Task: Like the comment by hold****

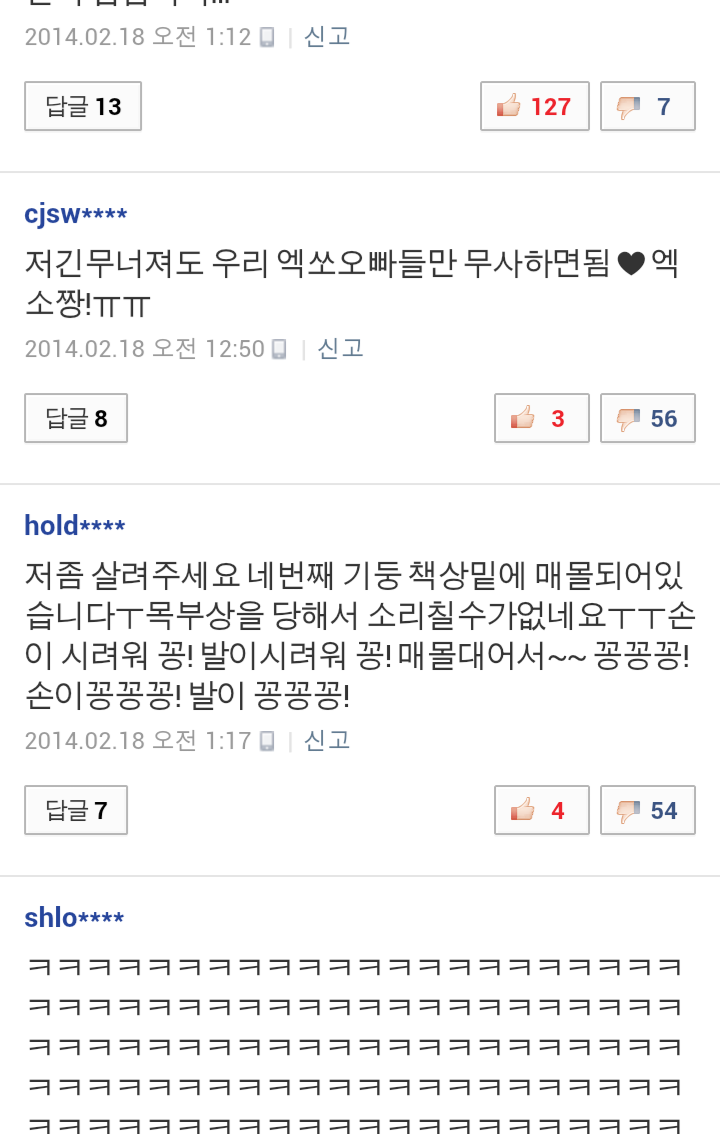Action: click(x=541, y=810)
